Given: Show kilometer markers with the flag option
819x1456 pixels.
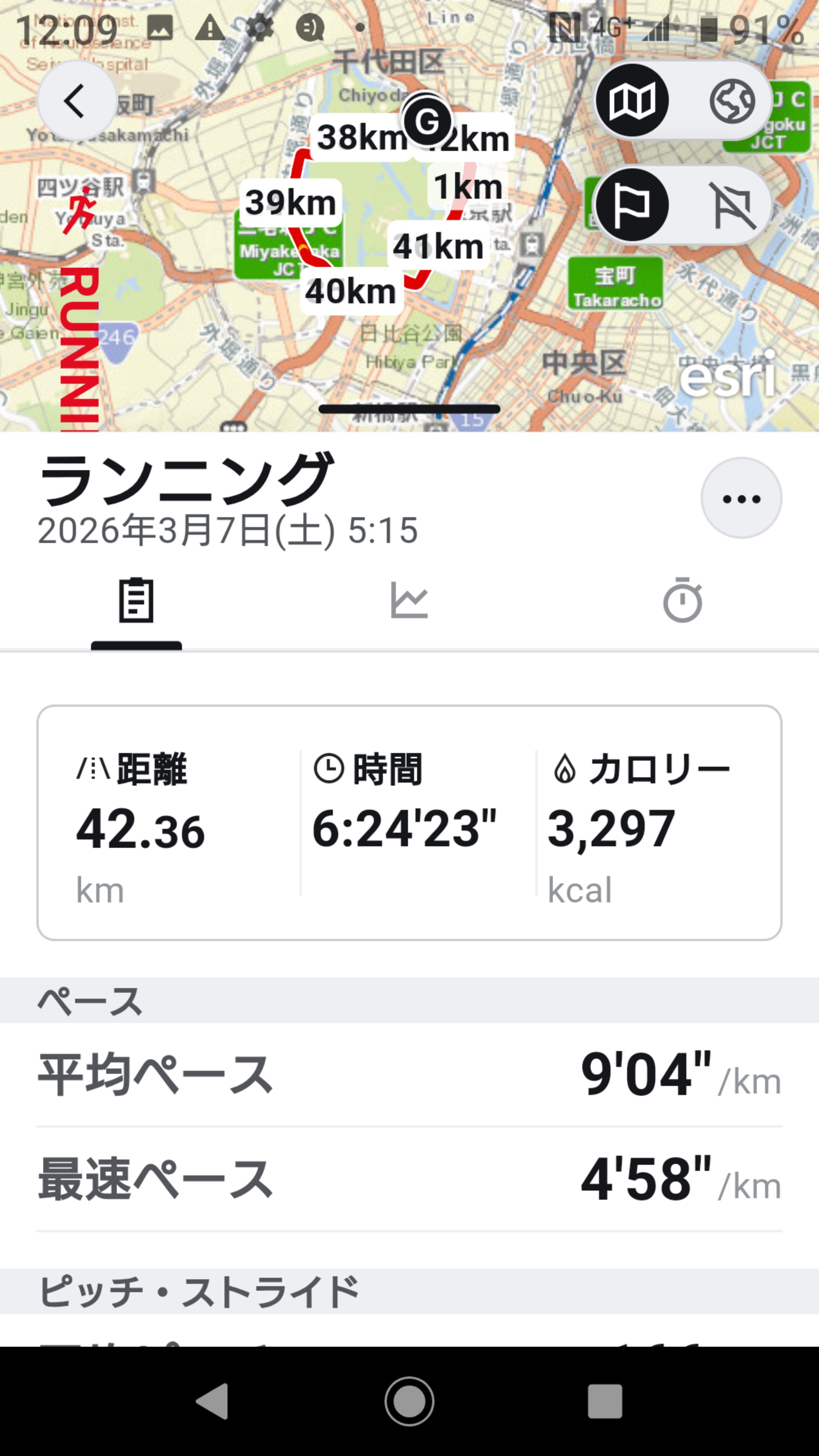Looking at the screenshot, I should click(632, 205).
